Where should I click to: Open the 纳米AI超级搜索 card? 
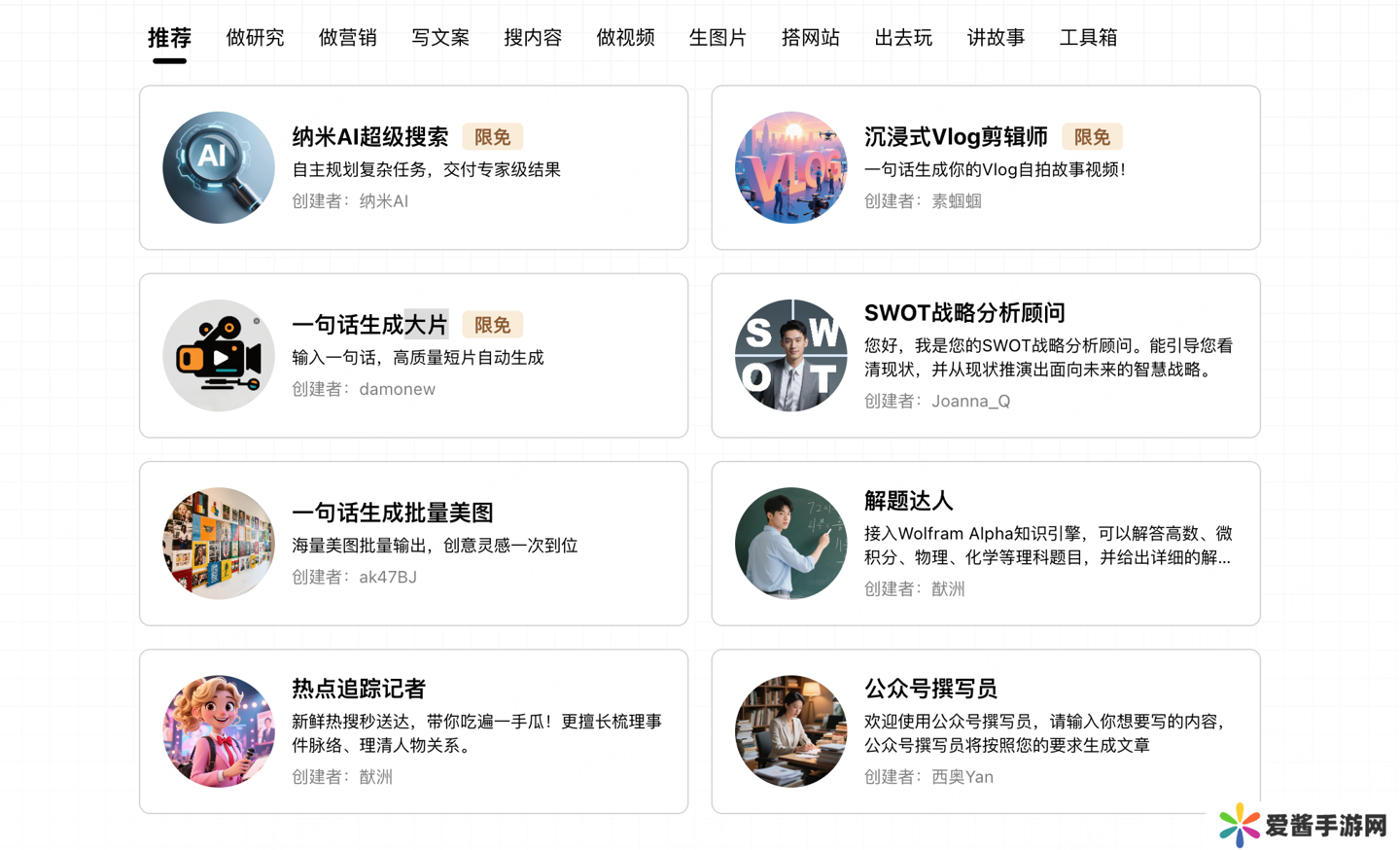413,167
